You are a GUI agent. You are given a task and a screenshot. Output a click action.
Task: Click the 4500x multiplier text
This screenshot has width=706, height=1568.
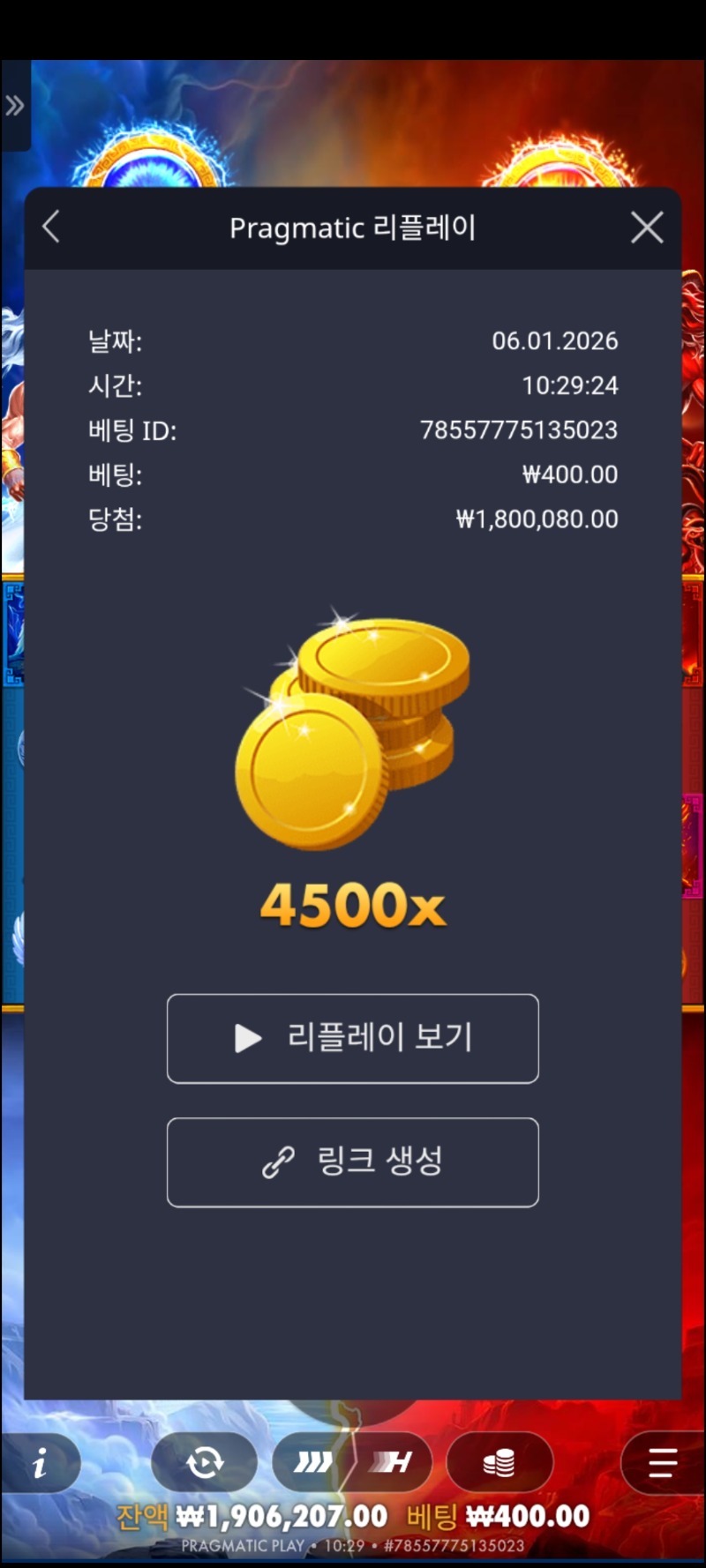pyautogui.click(x=353, y=903)
